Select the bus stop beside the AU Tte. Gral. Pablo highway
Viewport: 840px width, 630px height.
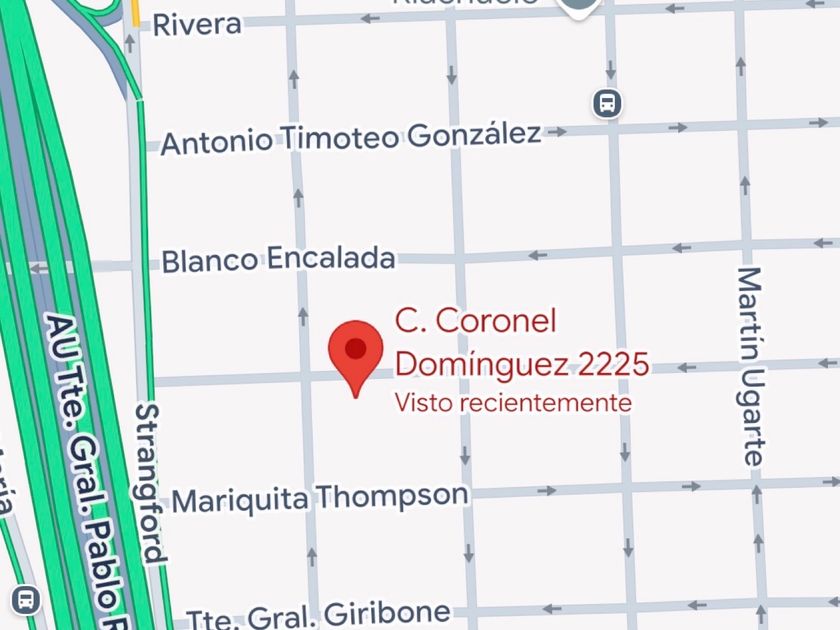click(x=25, y=599)
